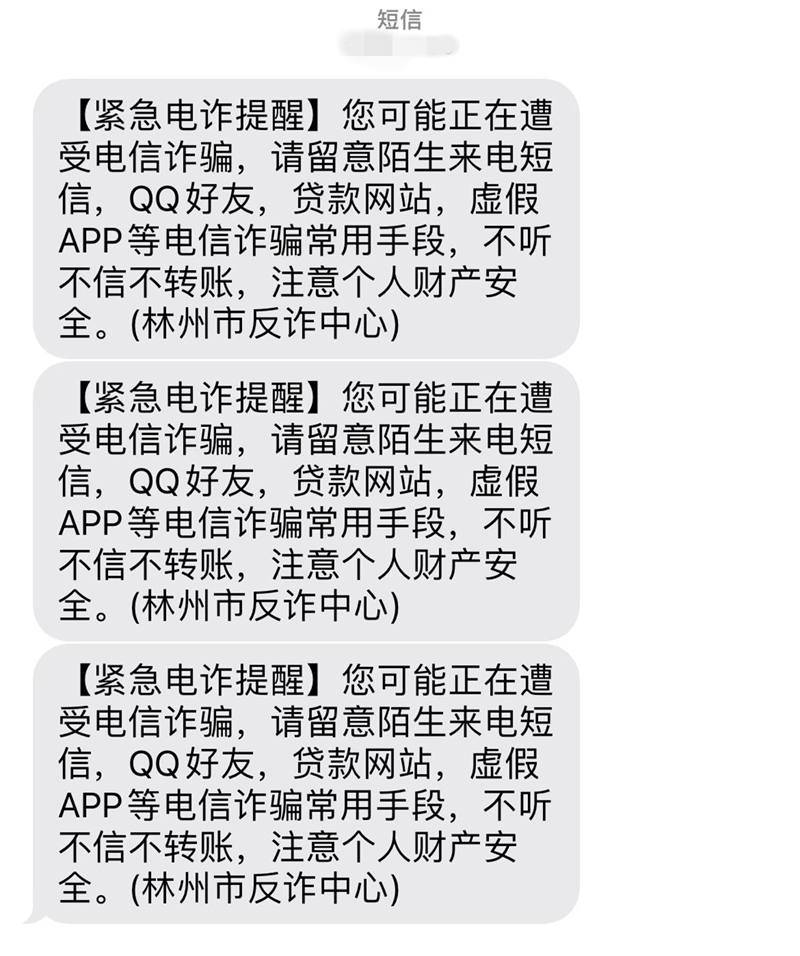Tap the tail corner of the first message bubble
The image size is (800, 956).
[45, 345]
